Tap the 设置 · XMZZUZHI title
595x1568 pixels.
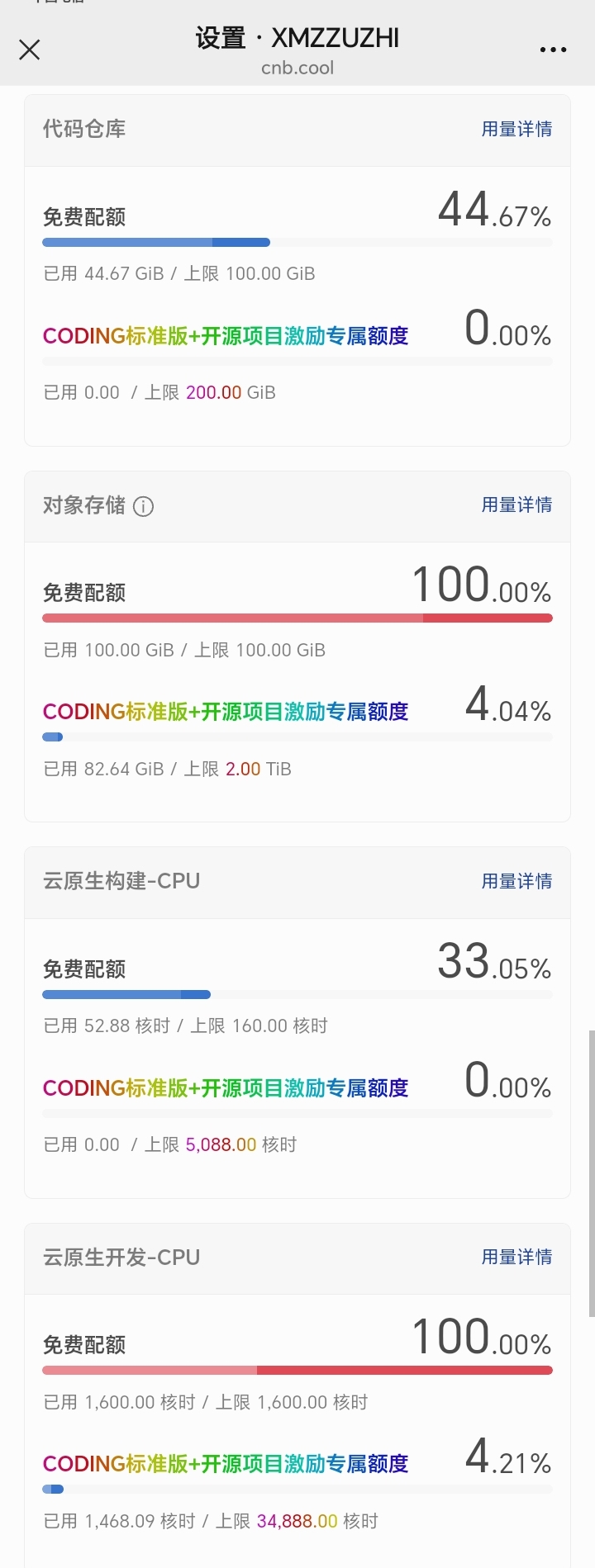tap(297, 38)
